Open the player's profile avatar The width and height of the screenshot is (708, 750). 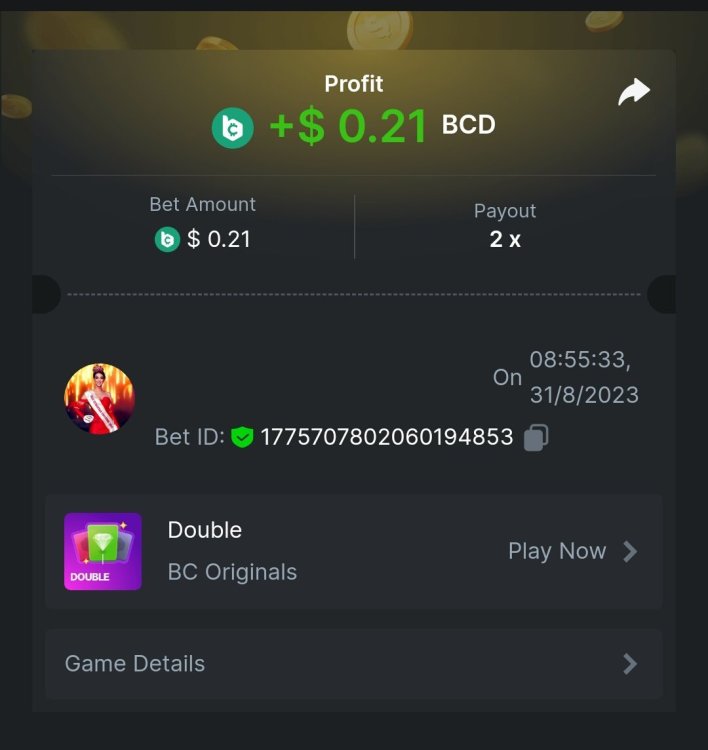pos(99,399)
